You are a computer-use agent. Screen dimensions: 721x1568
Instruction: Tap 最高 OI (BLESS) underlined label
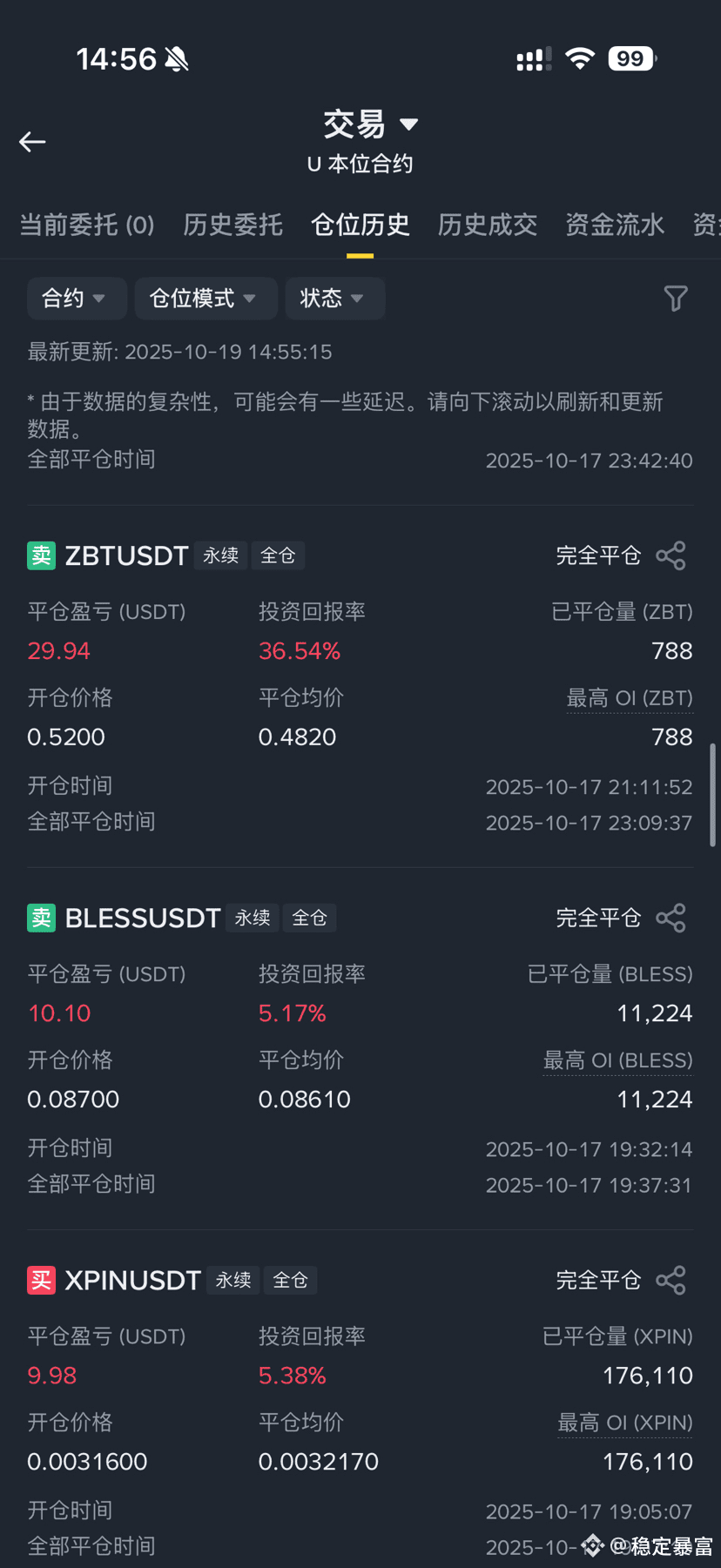click(617, 1060)
